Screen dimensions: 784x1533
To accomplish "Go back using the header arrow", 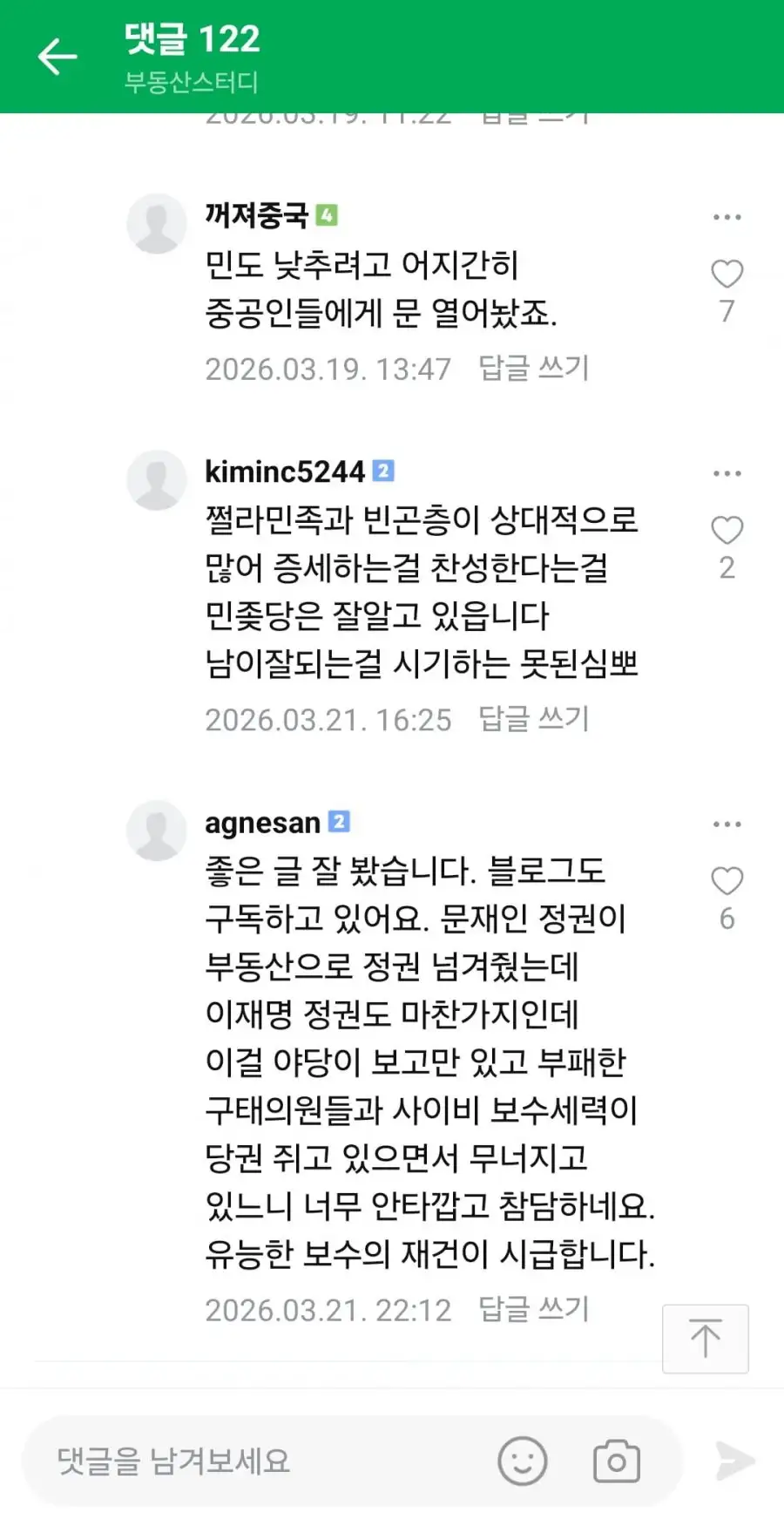I will [57, 58].
